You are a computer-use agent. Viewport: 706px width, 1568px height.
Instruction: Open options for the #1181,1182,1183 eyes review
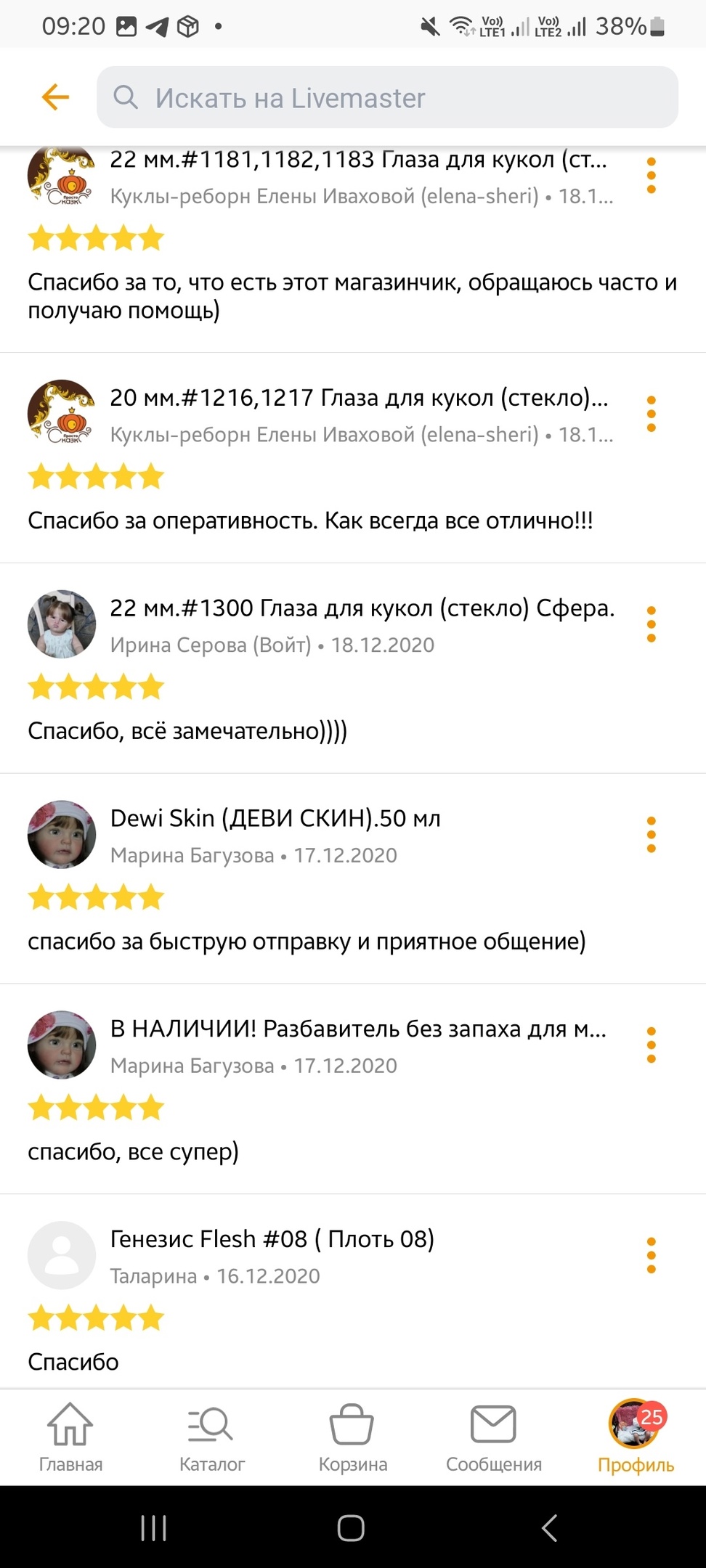coord(651,176)
